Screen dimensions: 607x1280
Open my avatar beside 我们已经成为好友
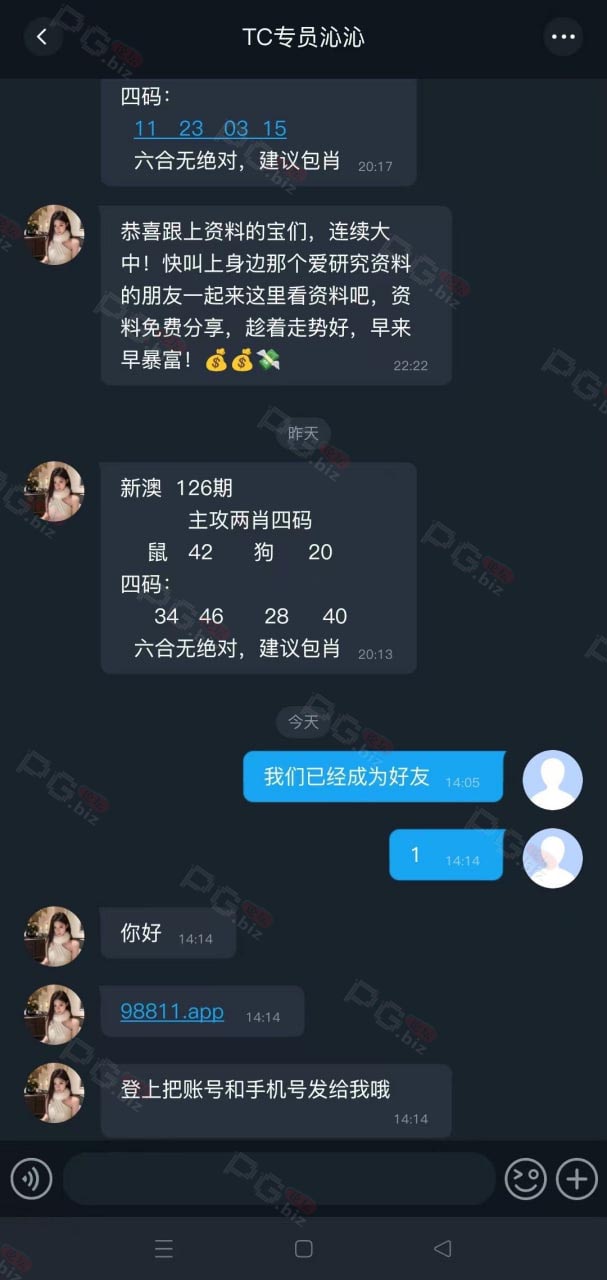pyautogui.click(x=552, y=780)
